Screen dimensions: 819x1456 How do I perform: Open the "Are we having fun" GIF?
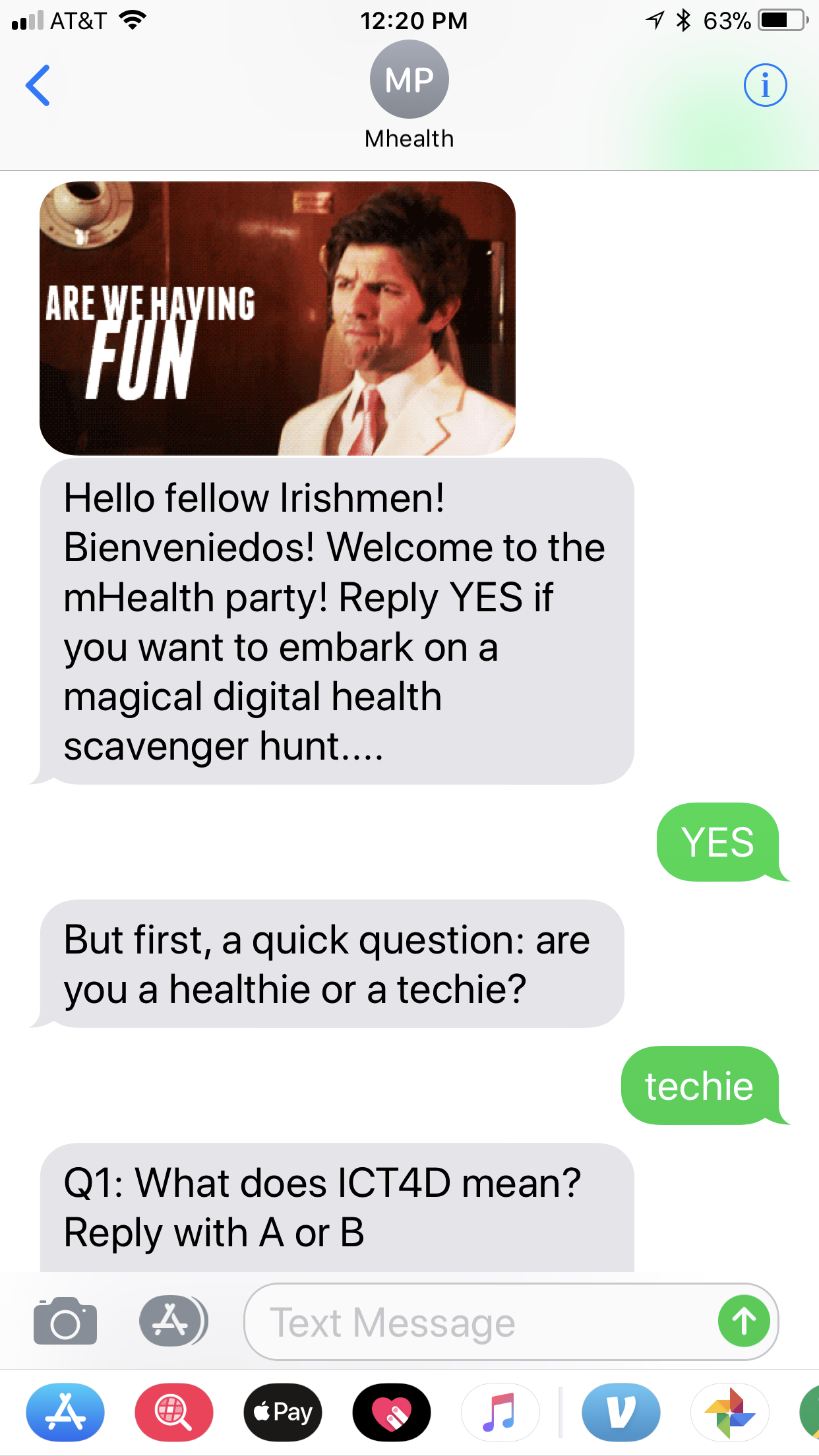point(278,318)
